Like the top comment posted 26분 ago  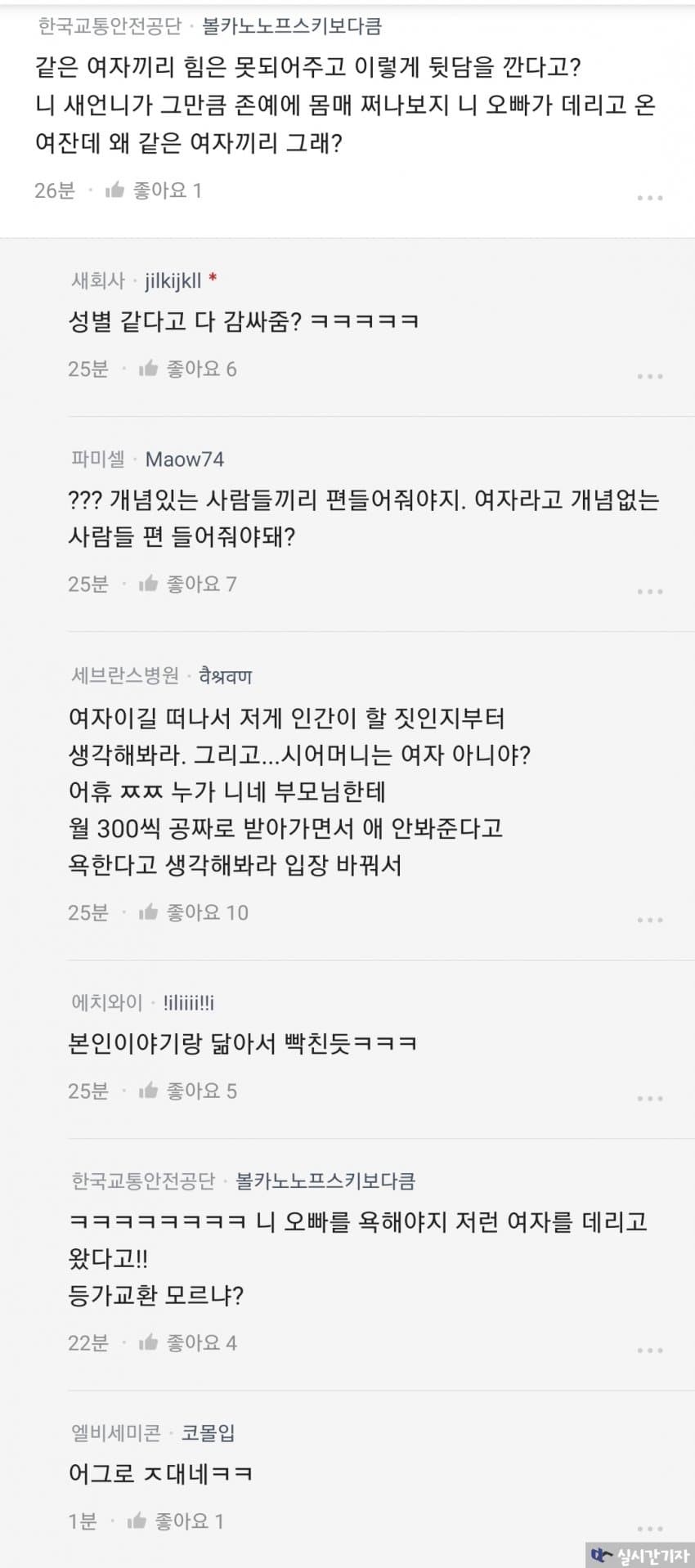pos(115,190)
